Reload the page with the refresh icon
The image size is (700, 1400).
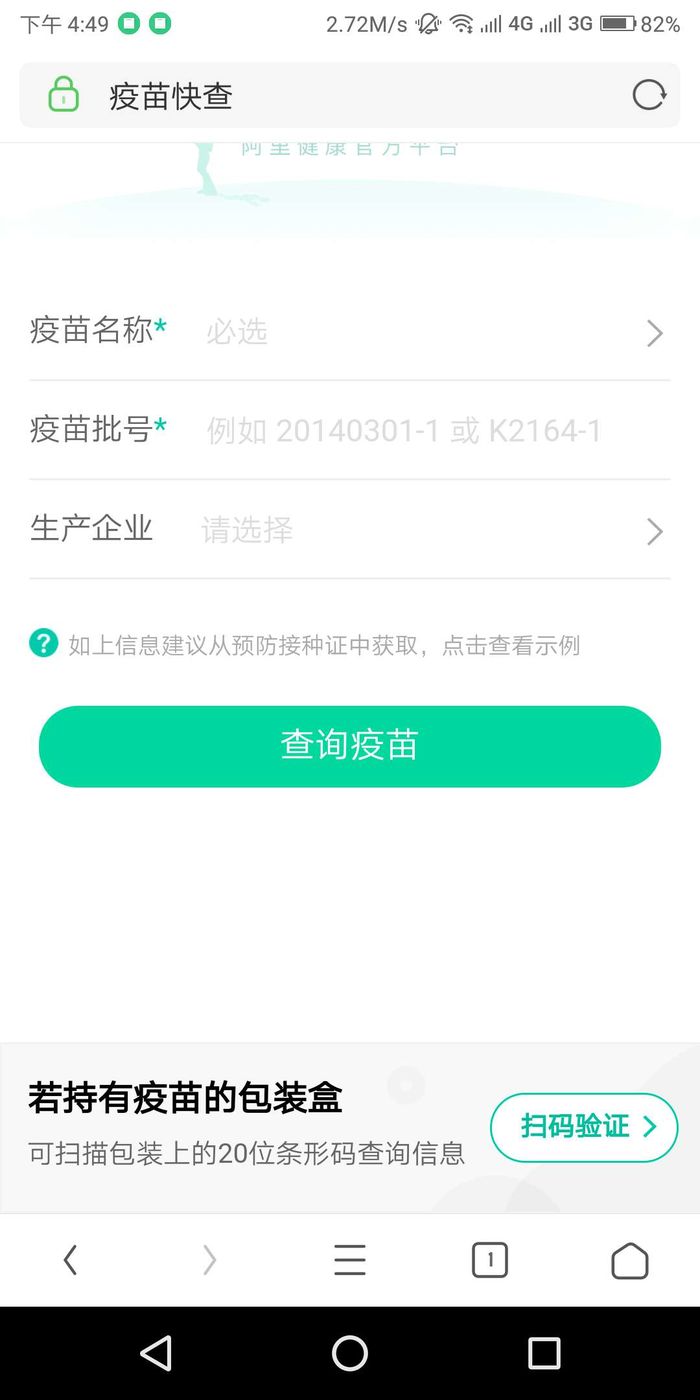pyautogui.click(x=648, y=96)
